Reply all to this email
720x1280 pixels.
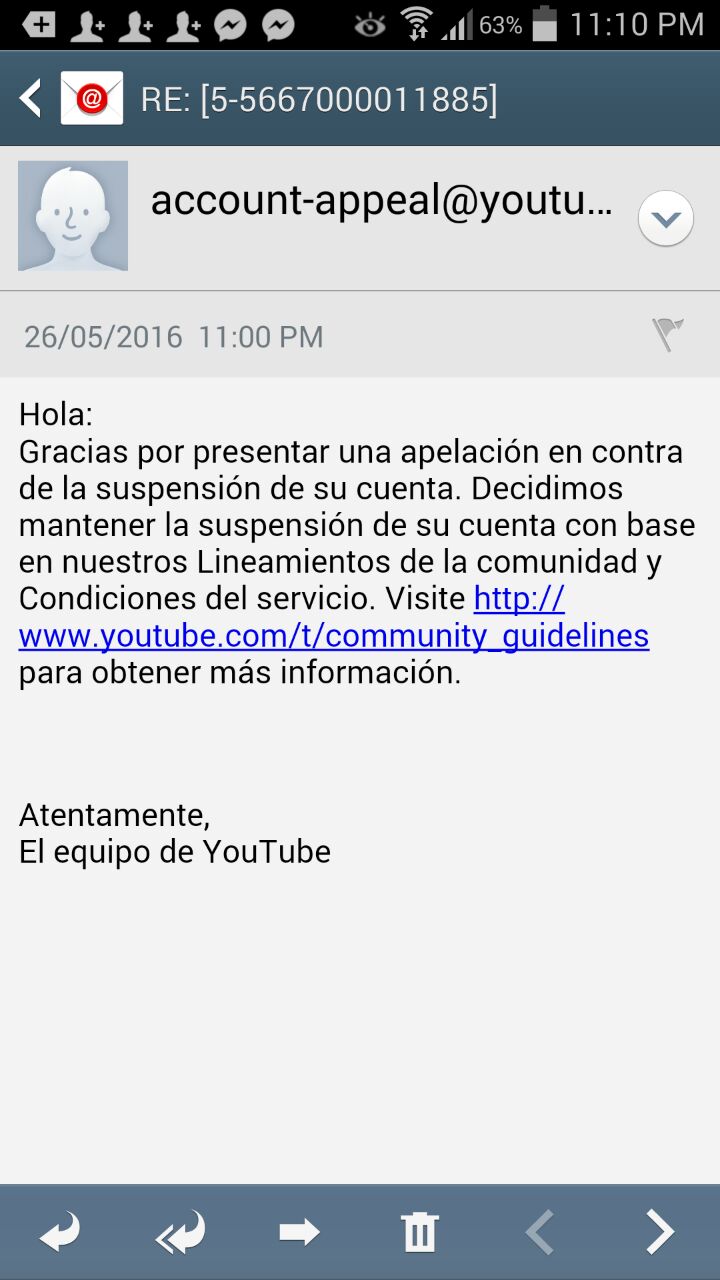coord(181,1232)
